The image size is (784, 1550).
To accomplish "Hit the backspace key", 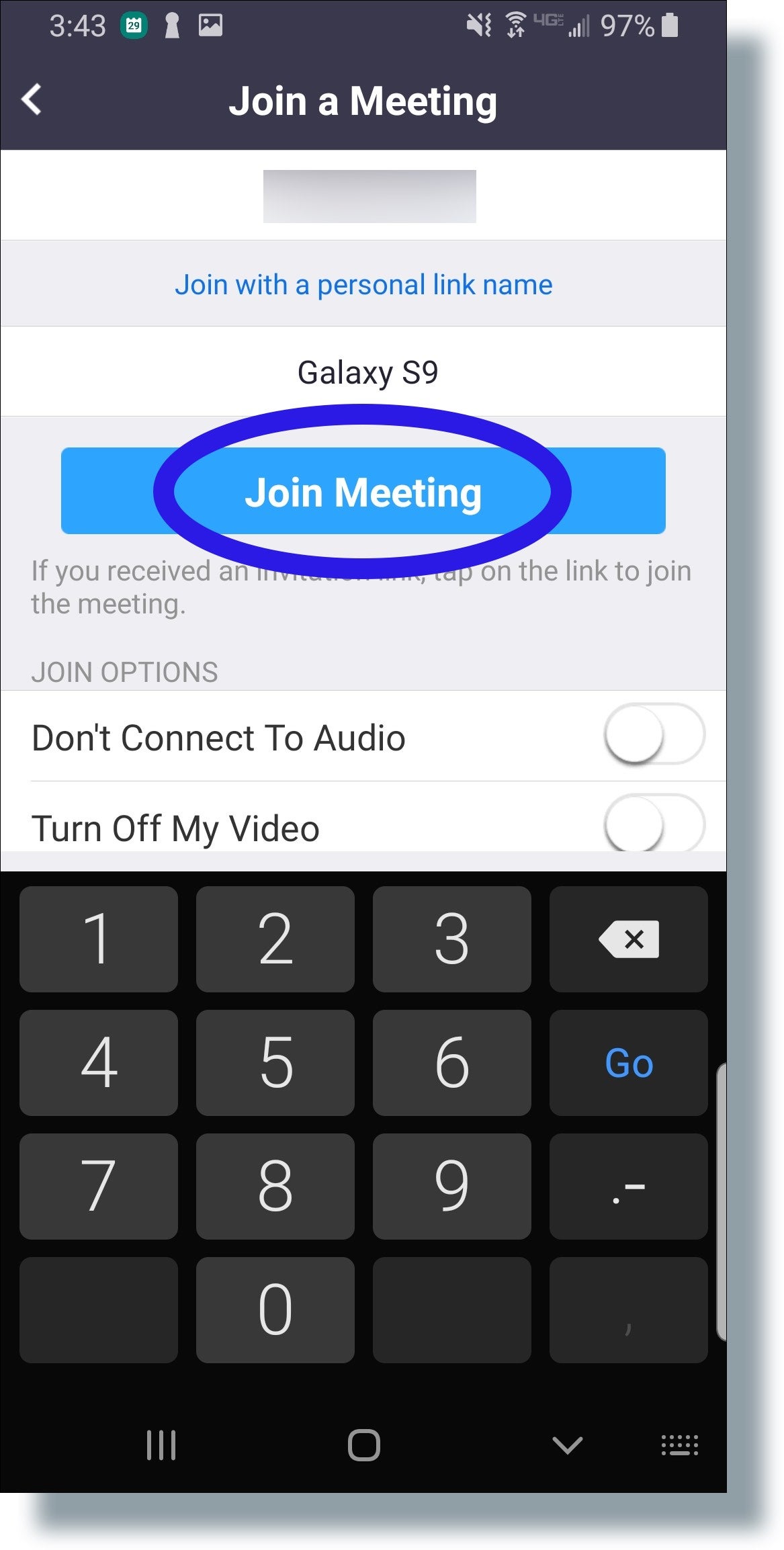I will pyautogui.click(x=628, y=939).
